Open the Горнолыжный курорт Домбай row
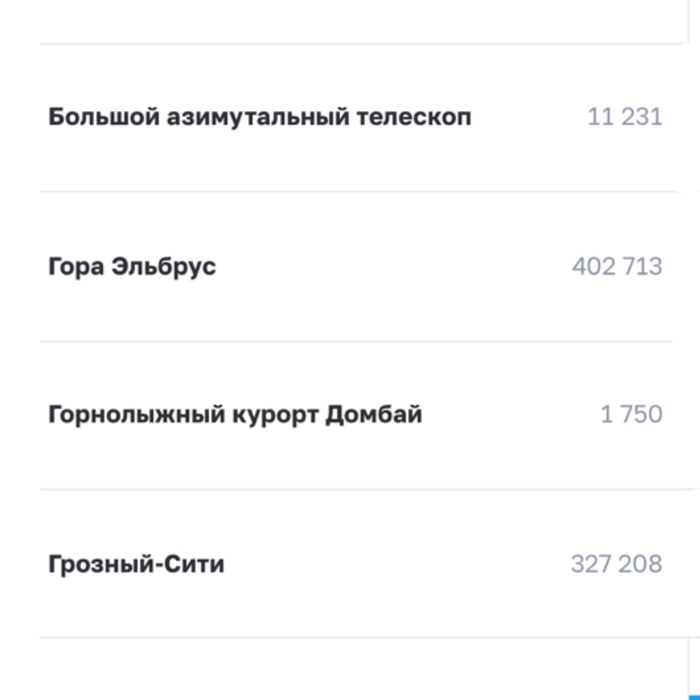The width and height of the screenshot is (700, 700). [235, 415]
